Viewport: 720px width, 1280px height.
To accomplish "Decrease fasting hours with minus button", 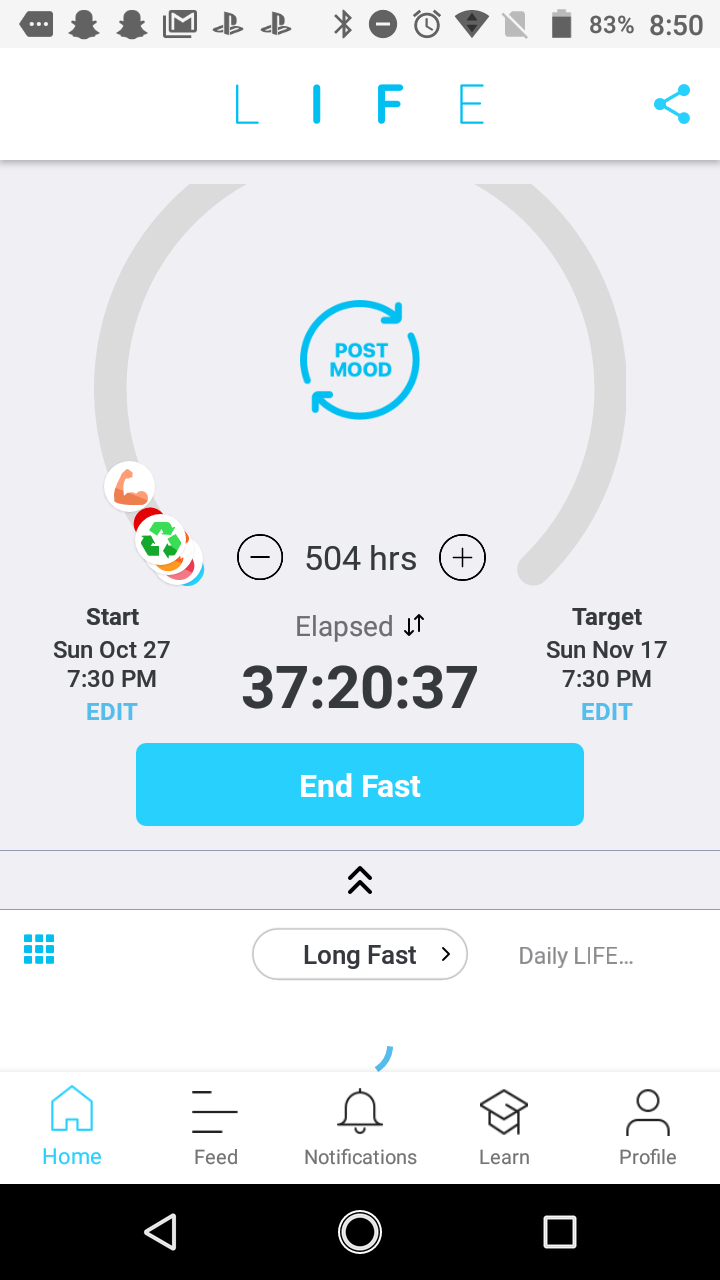I will [260, 557].
